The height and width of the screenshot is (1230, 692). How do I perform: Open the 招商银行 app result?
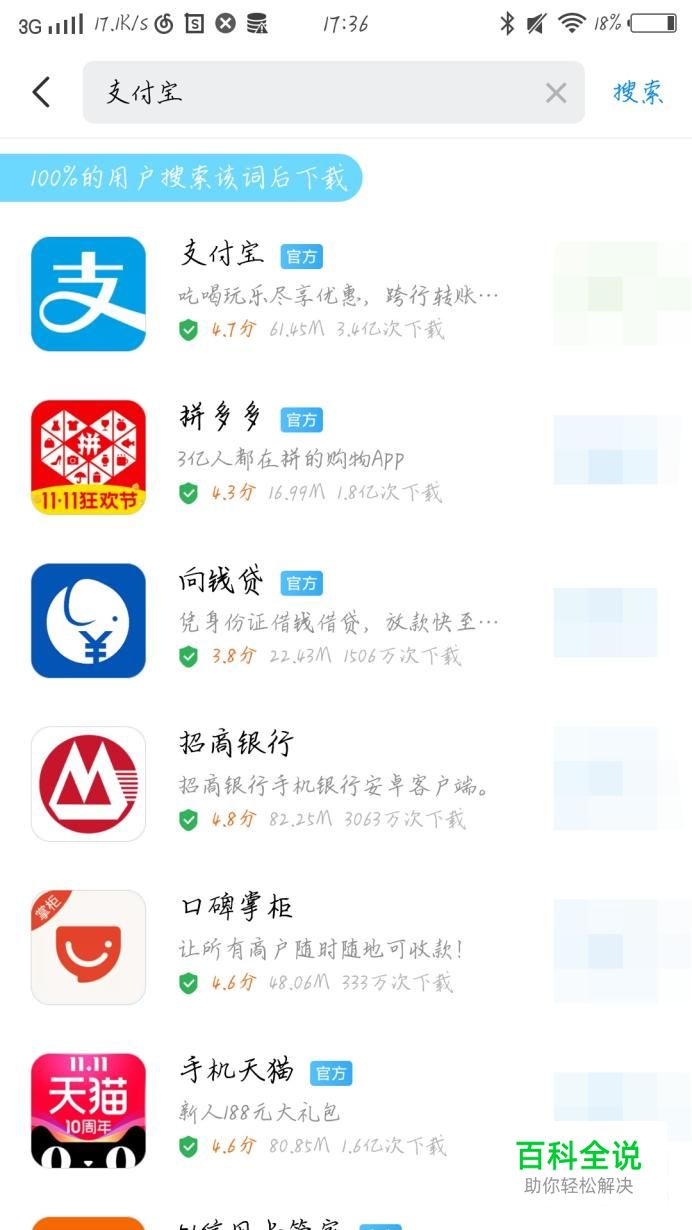coord(346,784)
